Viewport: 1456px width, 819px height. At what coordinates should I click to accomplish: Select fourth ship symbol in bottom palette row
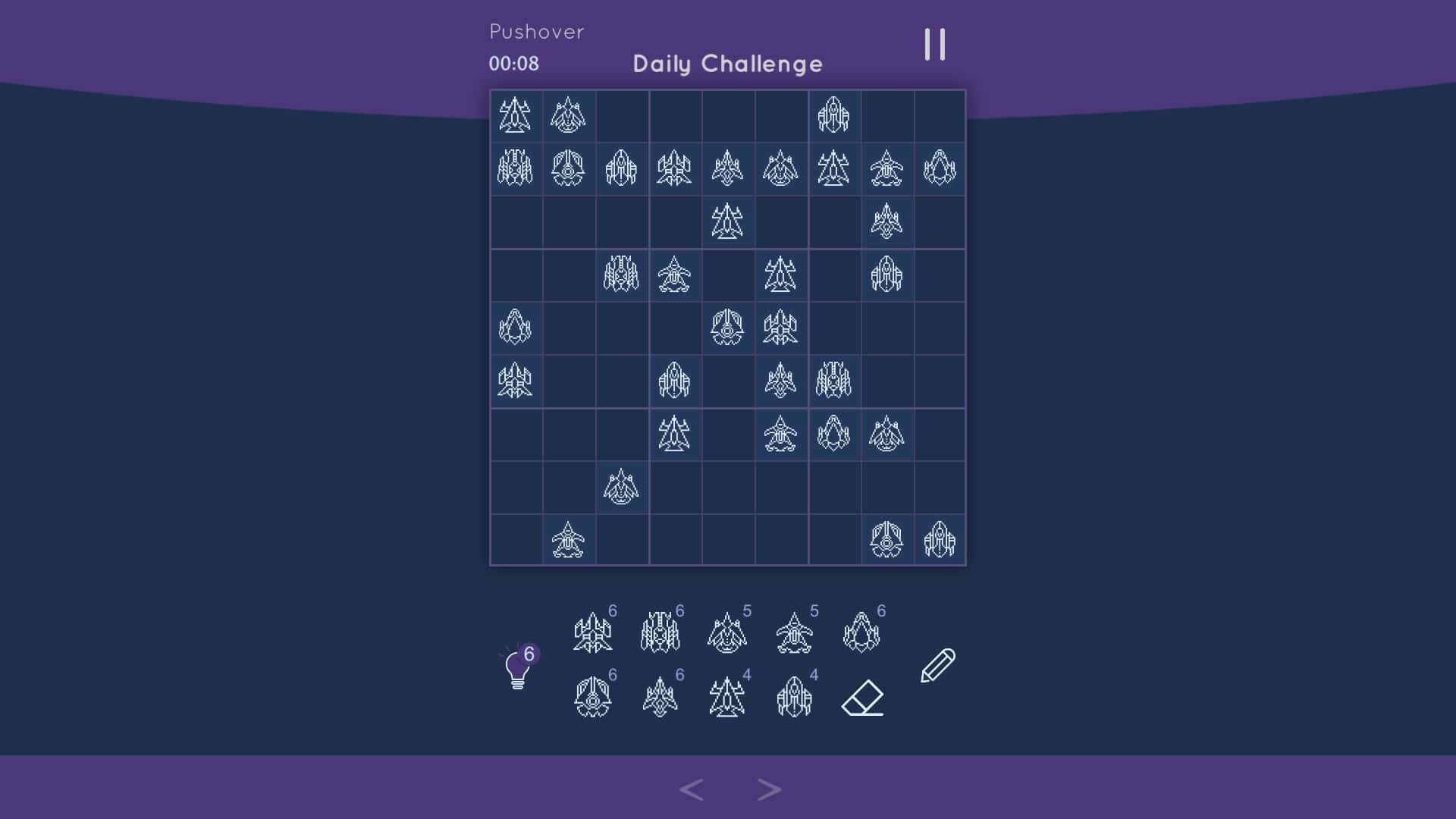click(794, 696)
